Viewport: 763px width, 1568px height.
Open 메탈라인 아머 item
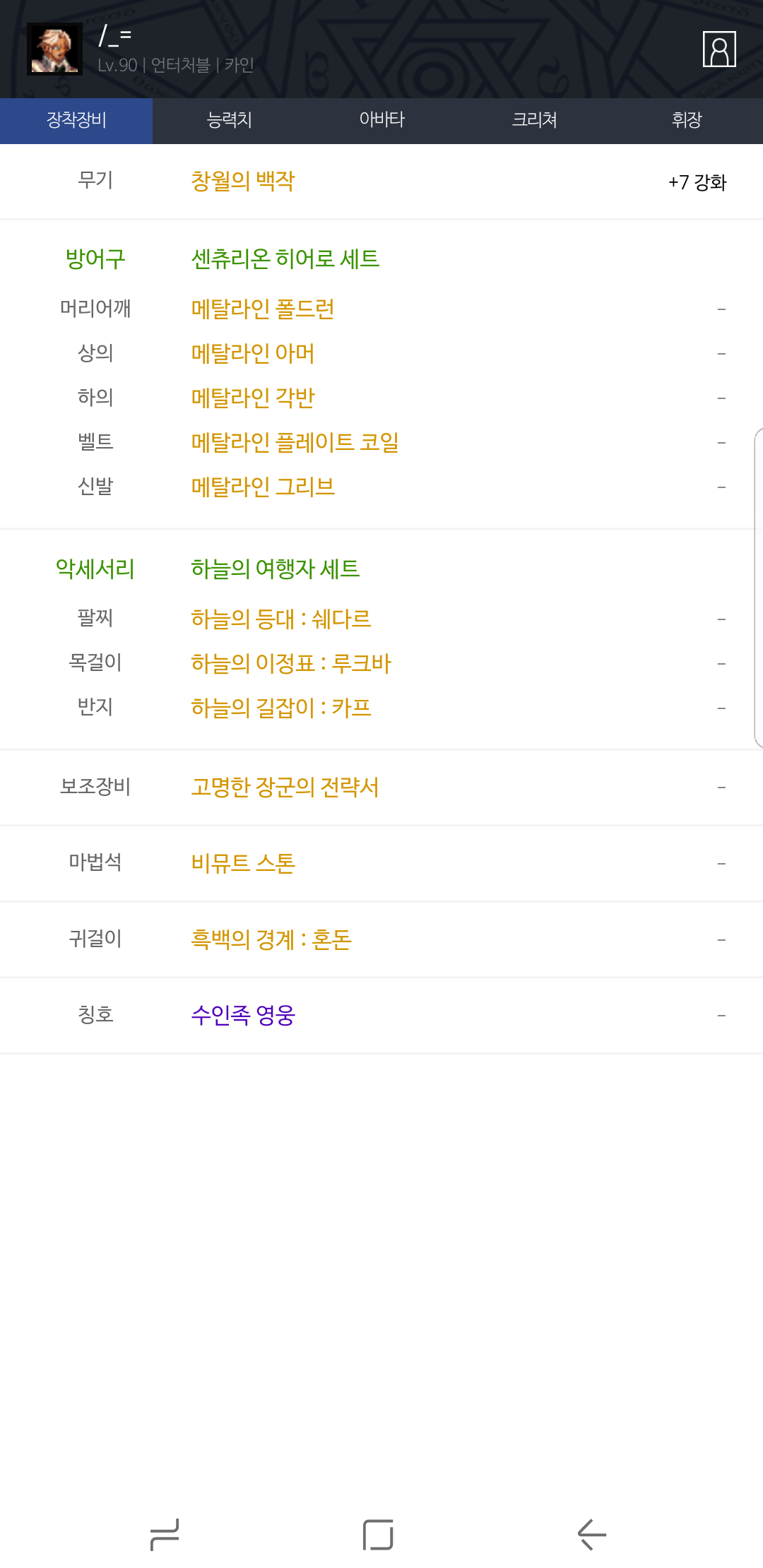(x=253, y=353)
